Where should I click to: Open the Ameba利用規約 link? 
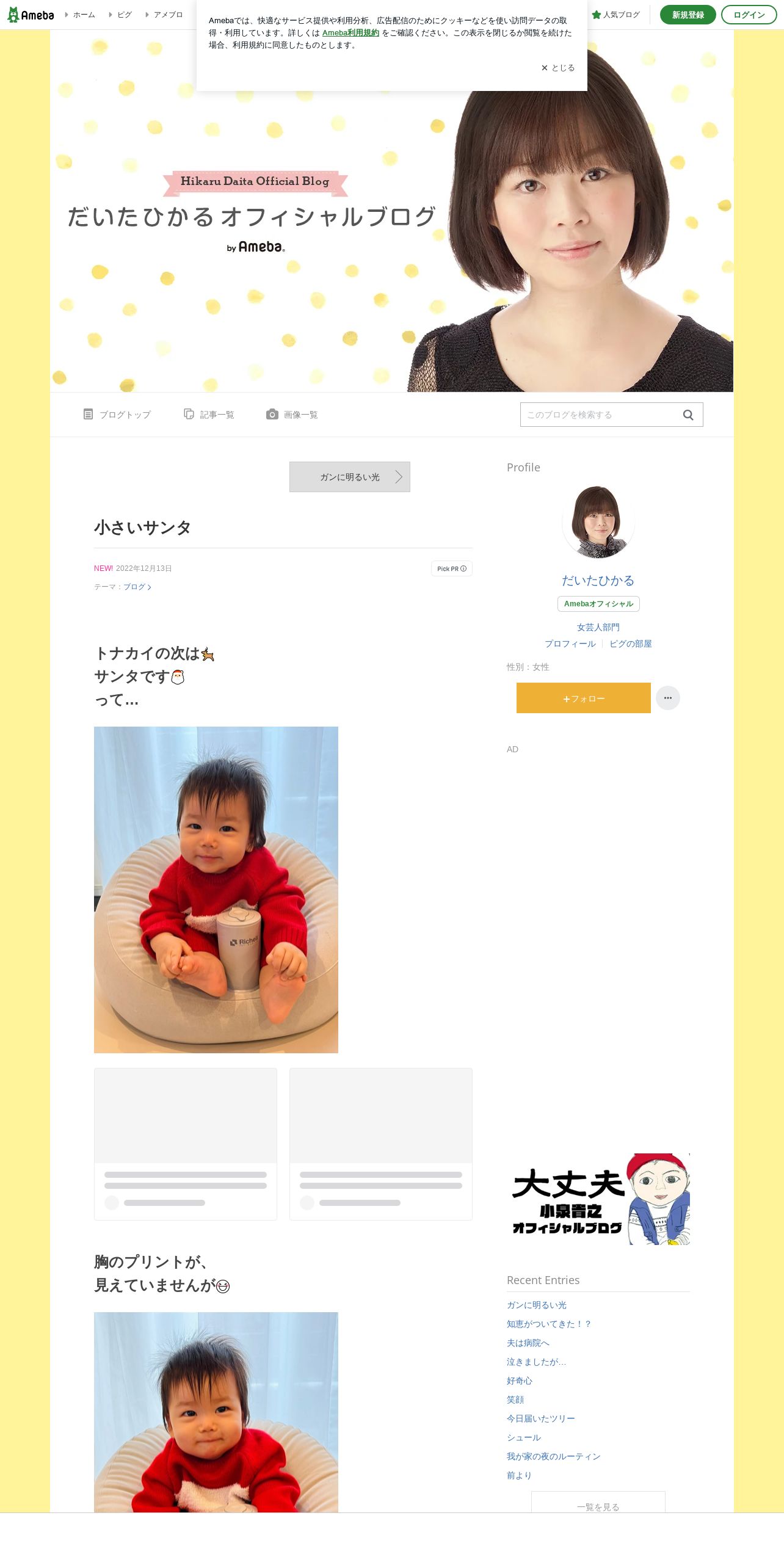(x=350, y=33)
